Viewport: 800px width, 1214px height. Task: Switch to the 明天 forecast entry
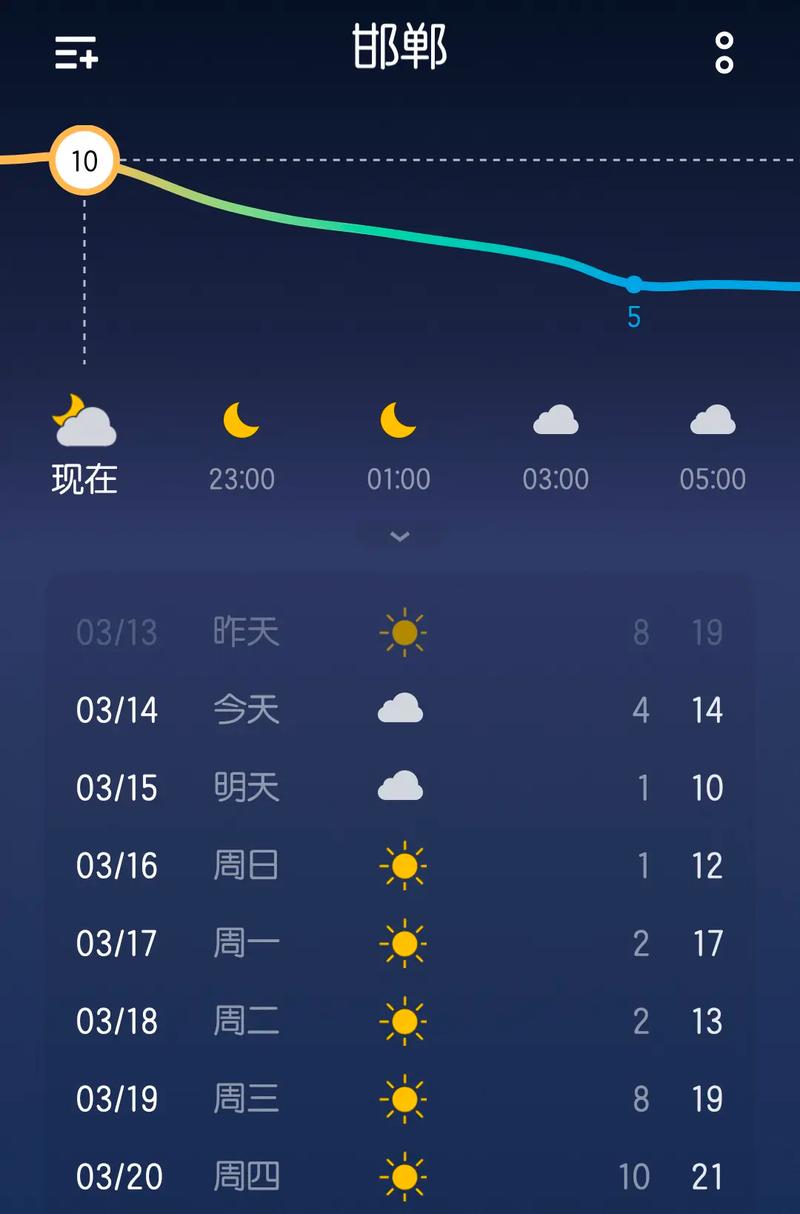point(400,788)
